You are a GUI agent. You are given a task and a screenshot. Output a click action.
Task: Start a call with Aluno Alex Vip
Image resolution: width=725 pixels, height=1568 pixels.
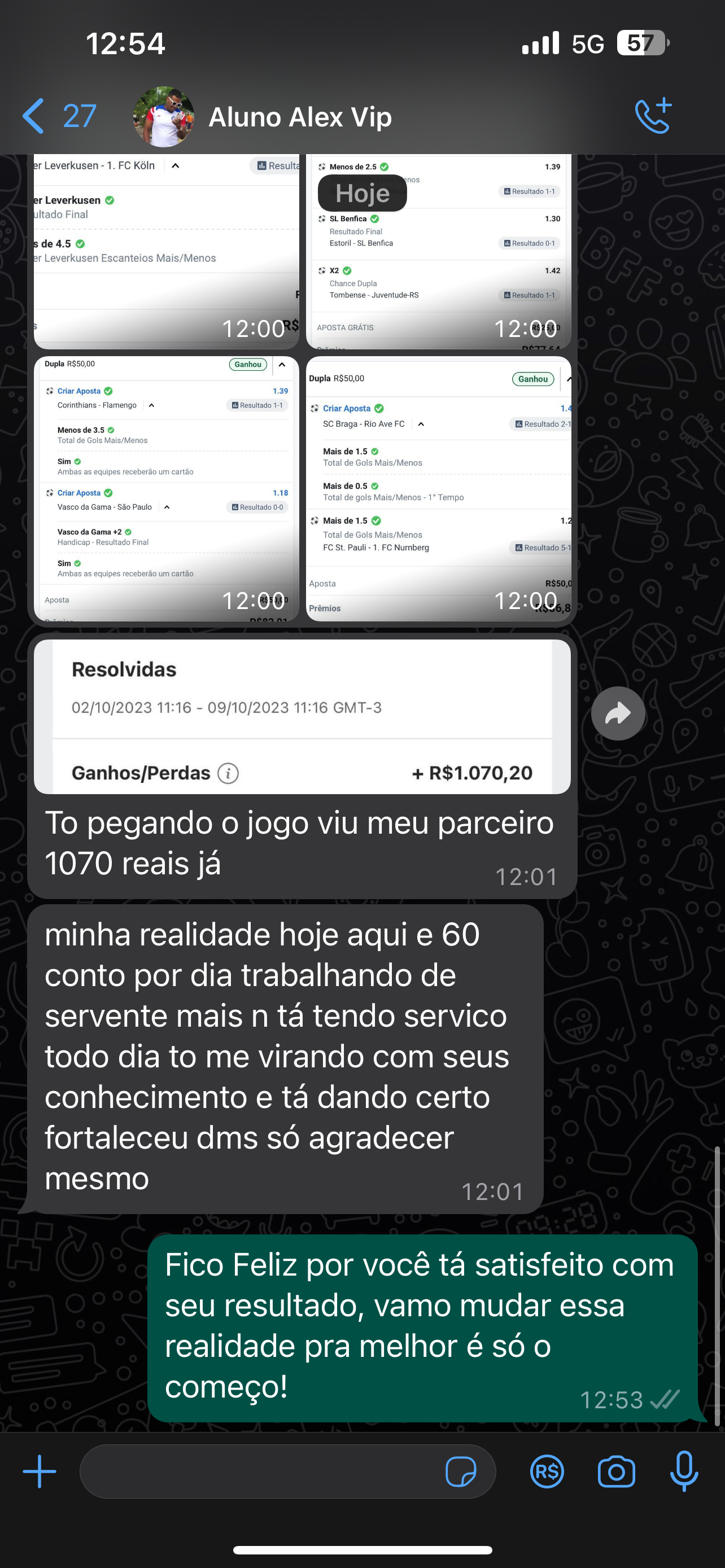click(x=653, y=116)
